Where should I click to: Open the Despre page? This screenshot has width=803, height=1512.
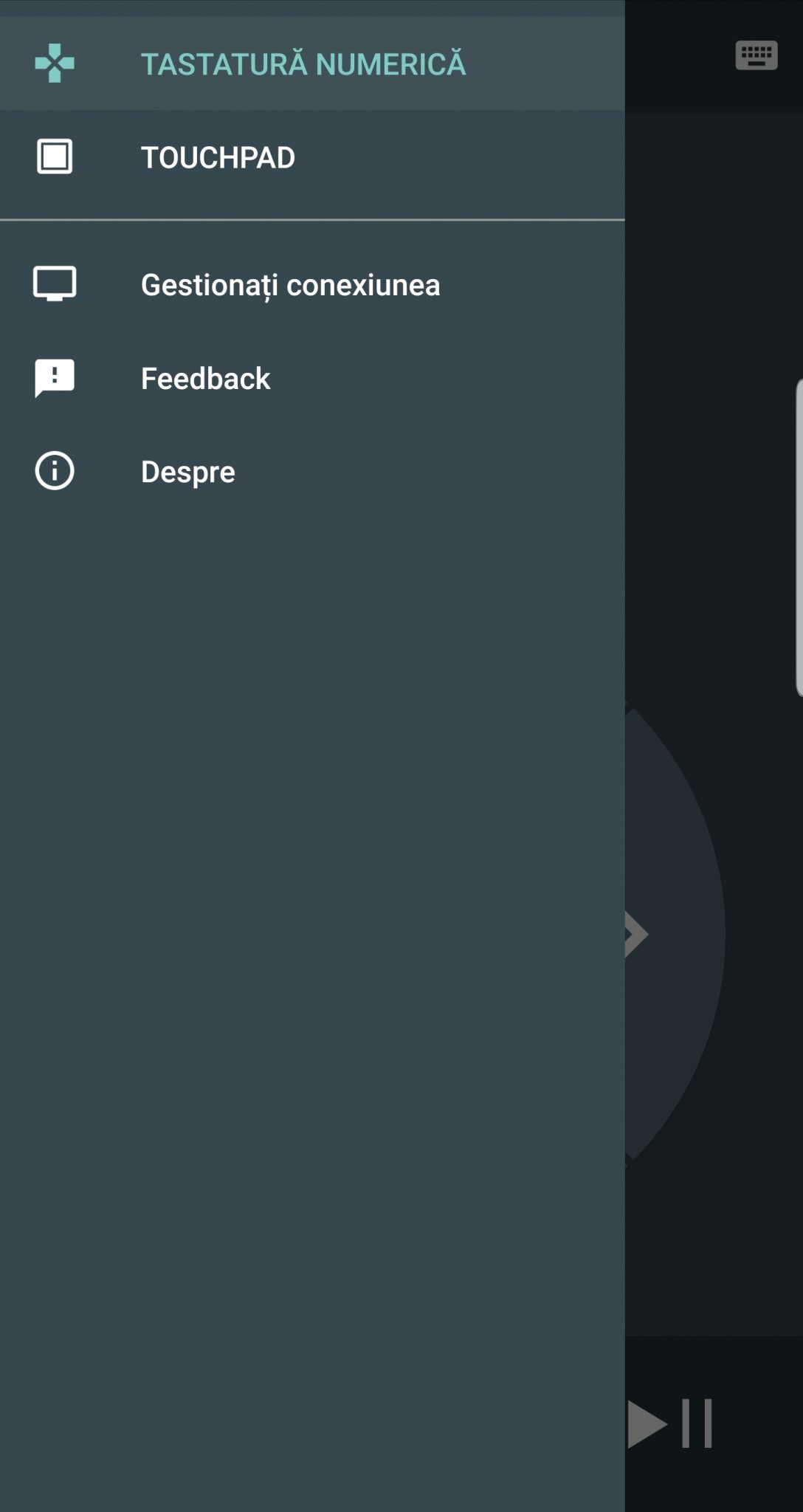point(187,471)
